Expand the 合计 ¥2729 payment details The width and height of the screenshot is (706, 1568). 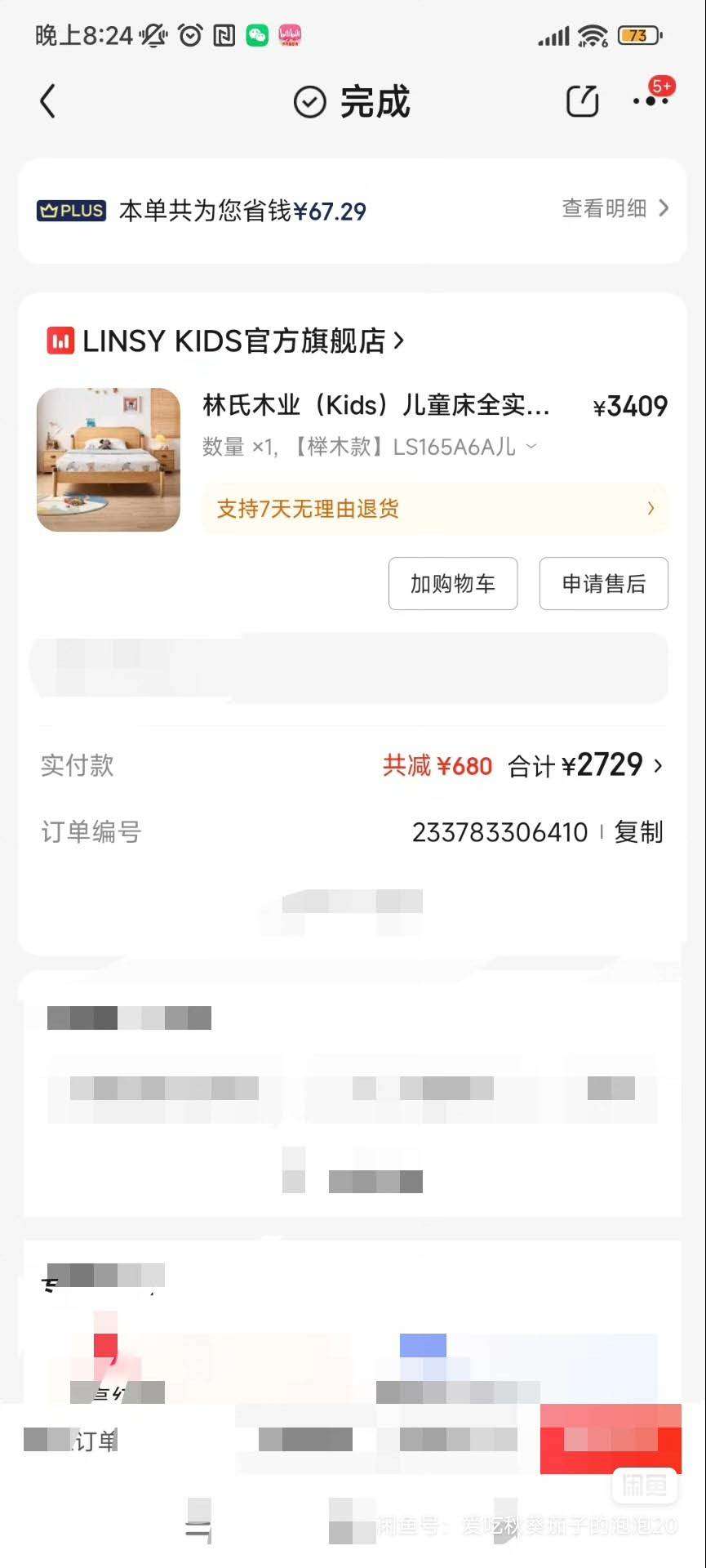(x=584, y=766)
